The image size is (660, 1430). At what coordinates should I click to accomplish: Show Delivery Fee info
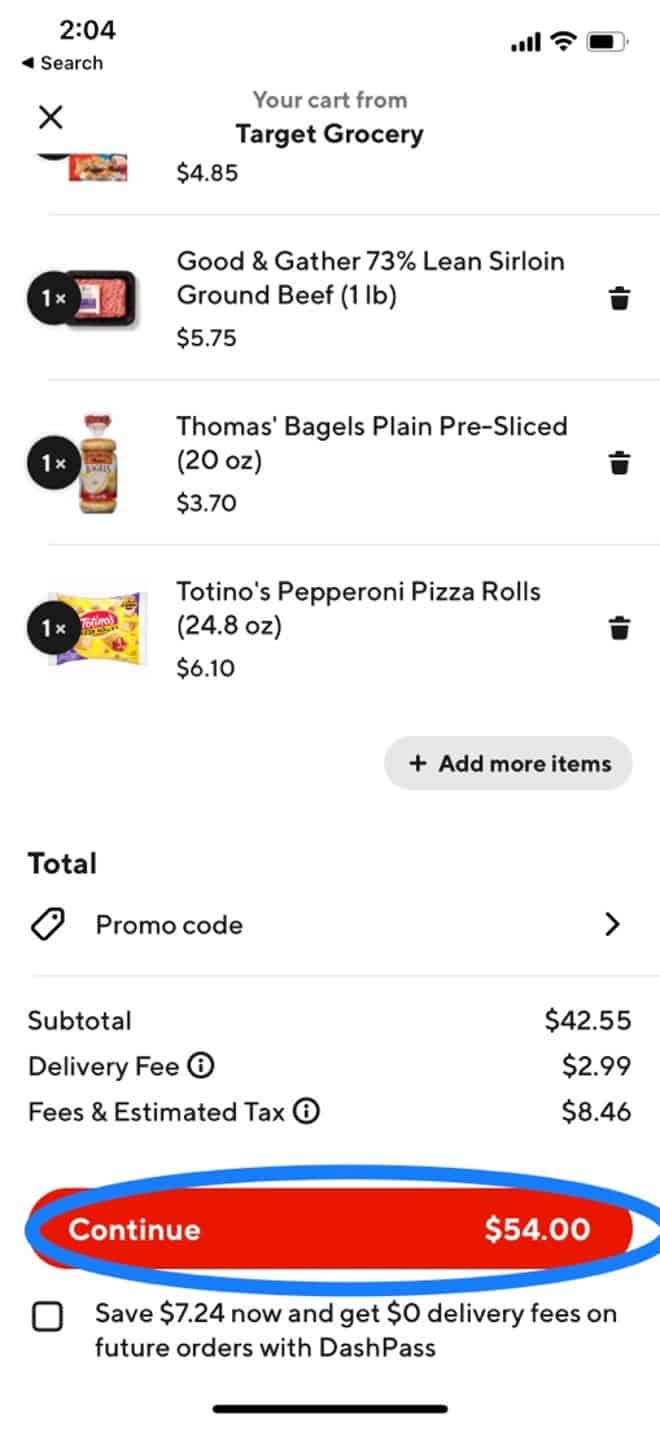coord(201,1067)
